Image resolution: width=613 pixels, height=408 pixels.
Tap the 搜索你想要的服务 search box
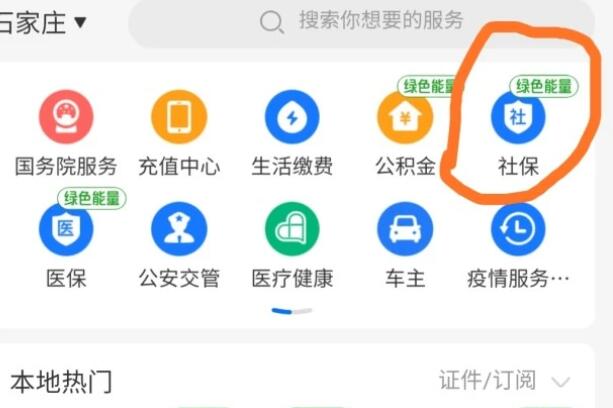click(x=370, y=22)
